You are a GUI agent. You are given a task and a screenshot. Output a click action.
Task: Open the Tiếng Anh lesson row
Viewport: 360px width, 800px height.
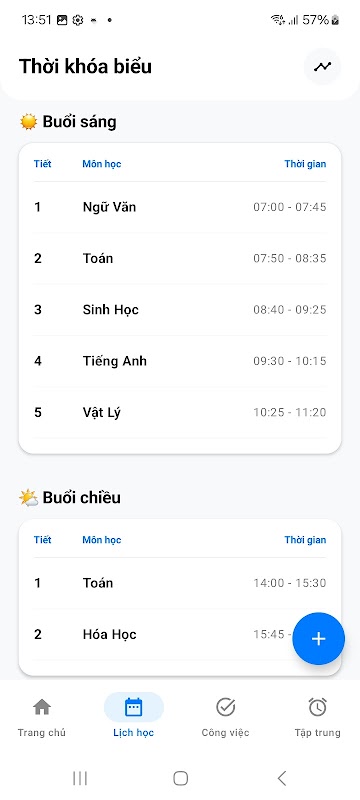click(180, 361)
